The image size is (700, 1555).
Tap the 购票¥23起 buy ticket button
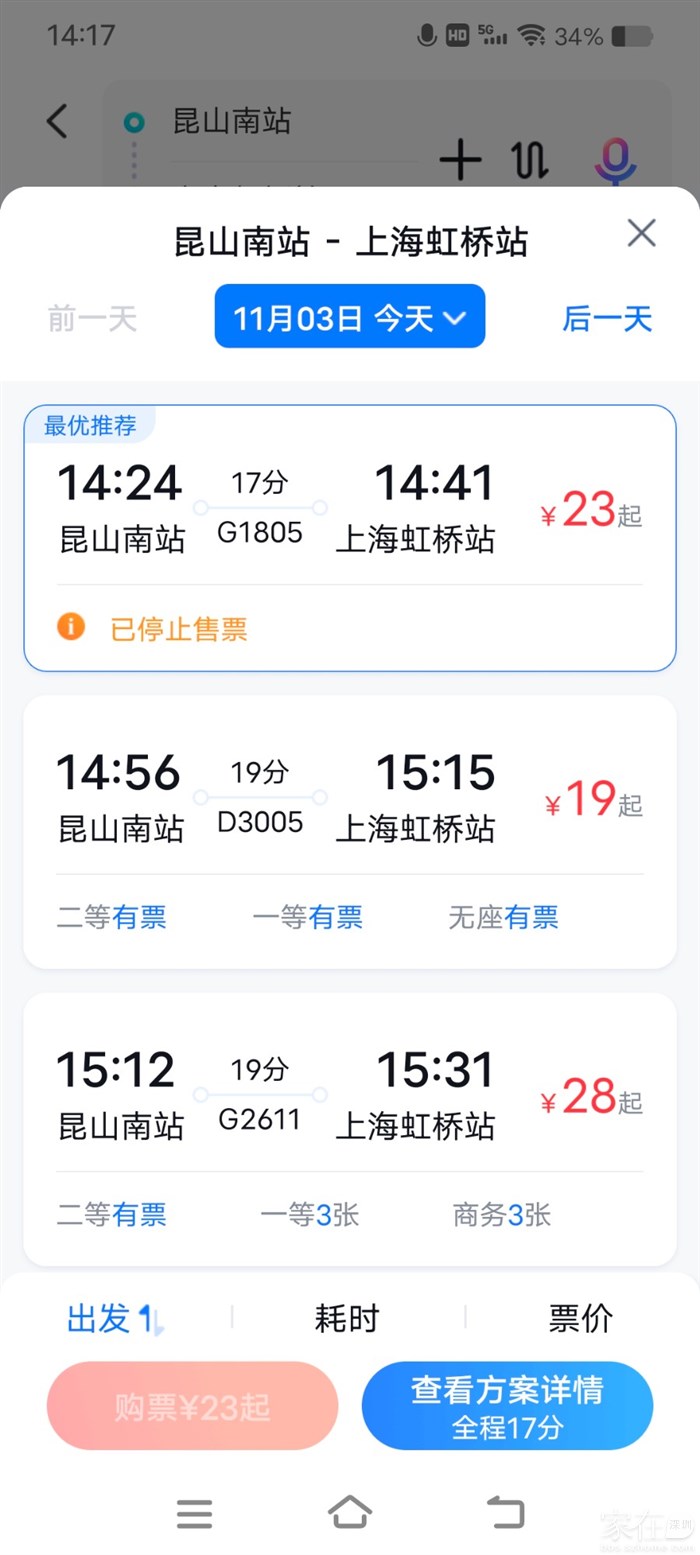[192, 1406]
